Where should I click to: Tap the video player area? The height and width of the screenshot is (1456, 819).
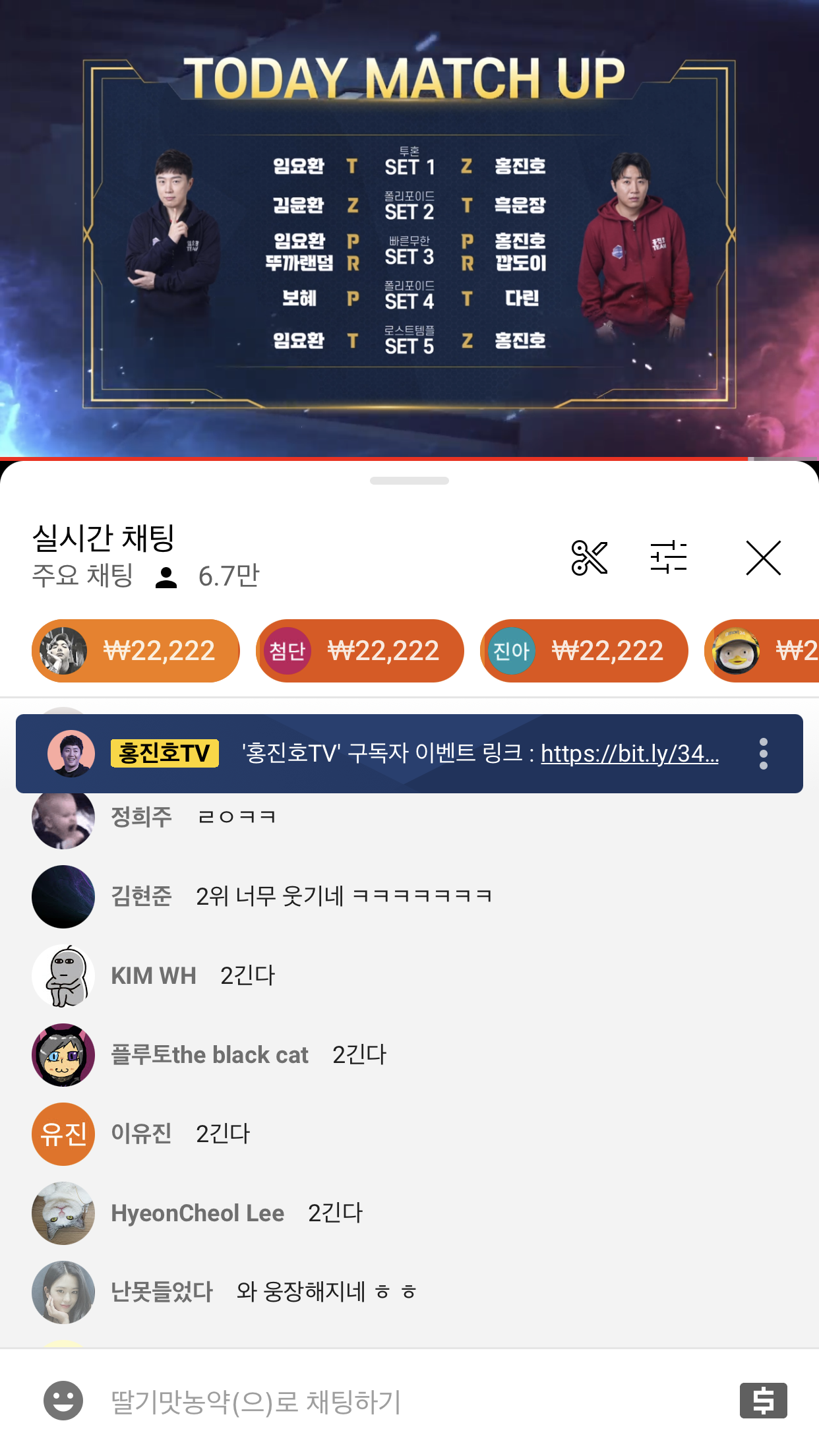[x=409, y=228]
